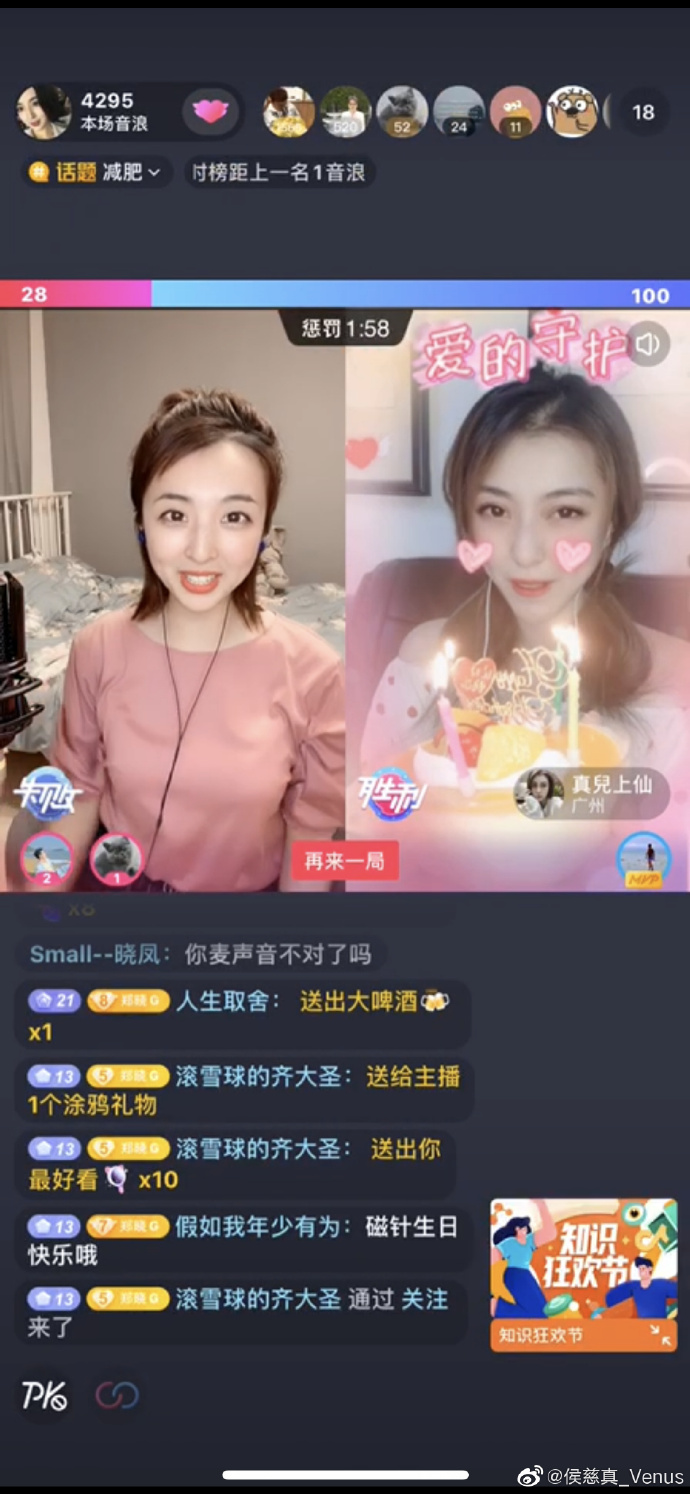Image resolution: width=690 pixels, height=1494 pixels.
Task: Tap 再来一局 to start another round
Action: click(344, 861)
